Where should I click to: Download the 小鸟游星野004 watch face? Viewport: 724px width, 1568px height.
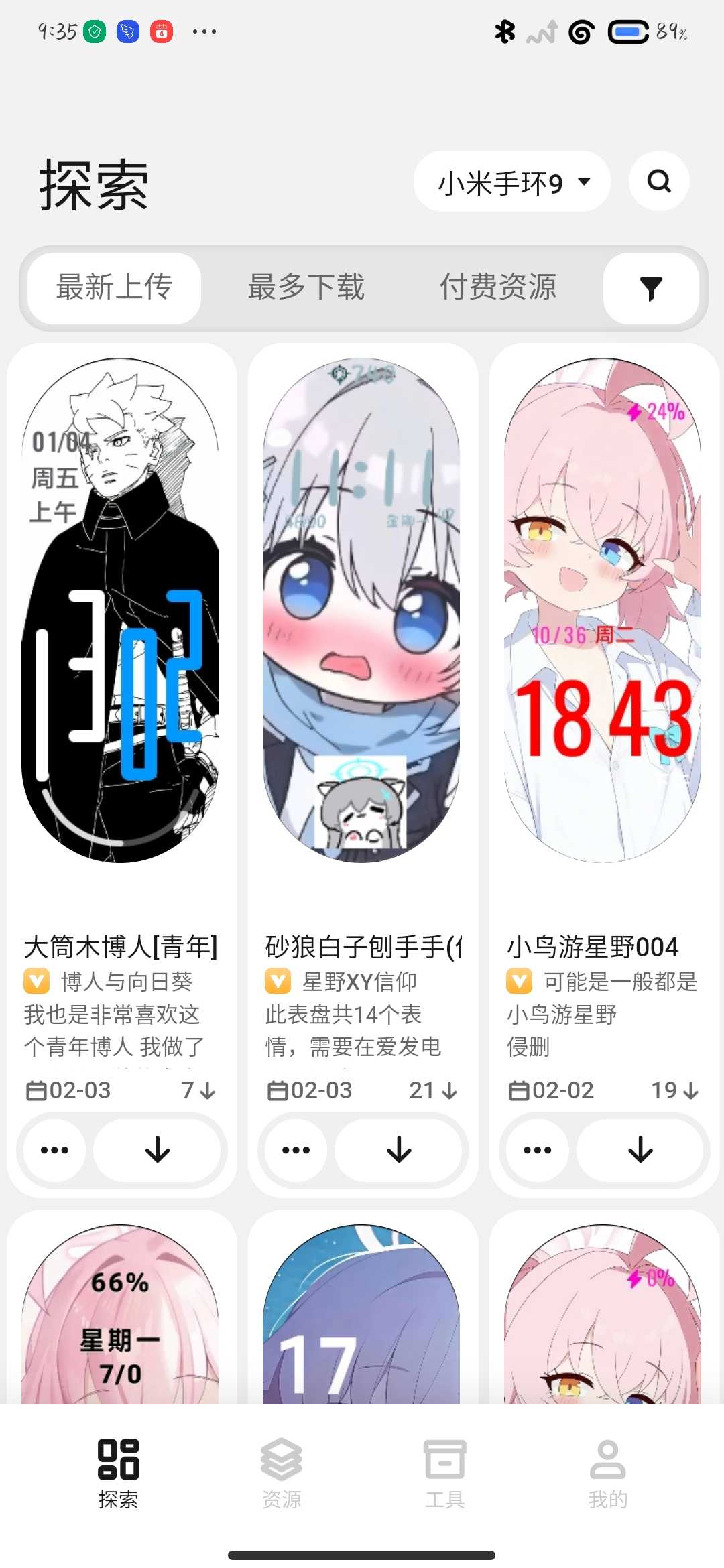(x=640, y=1150)
